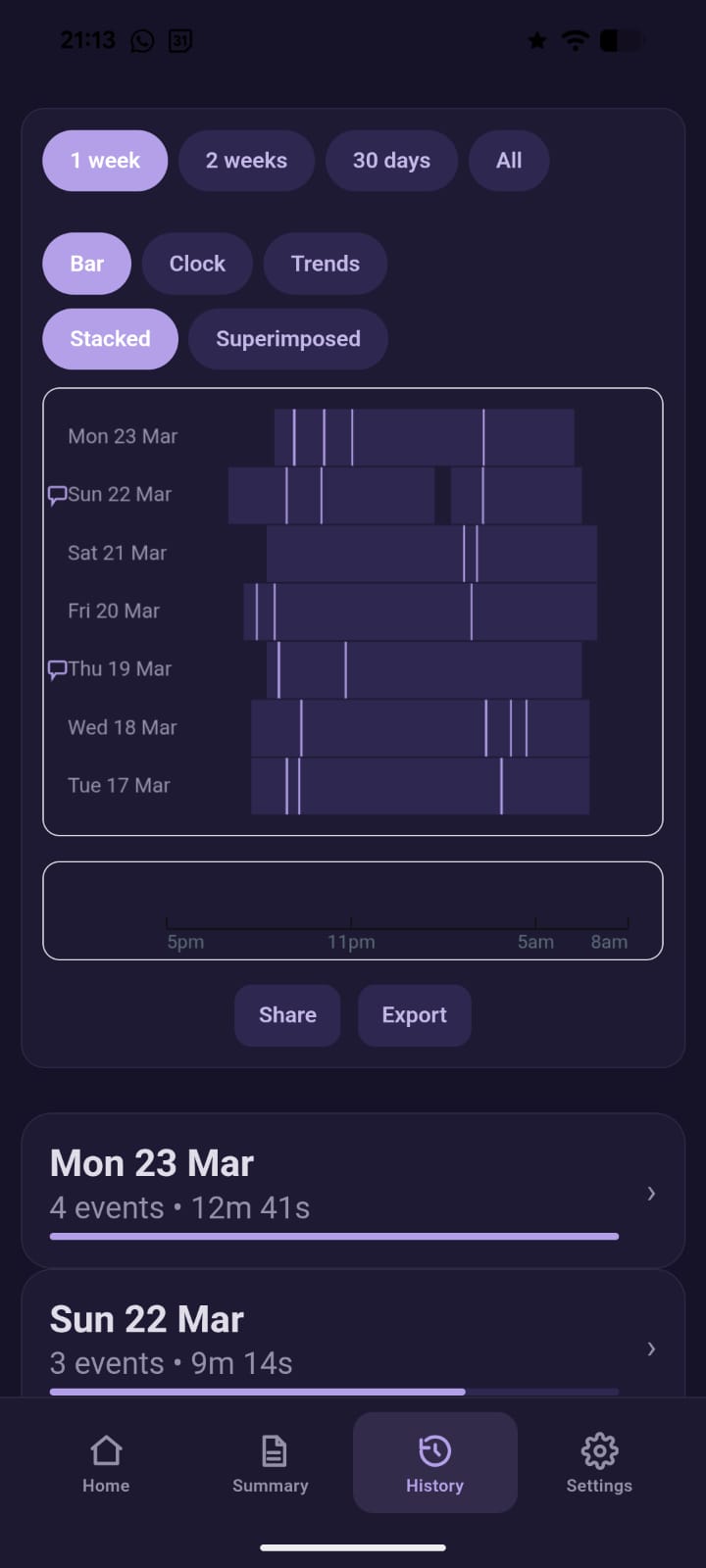
Task: Enable the Clock chart view
Action: coord(196,264)
